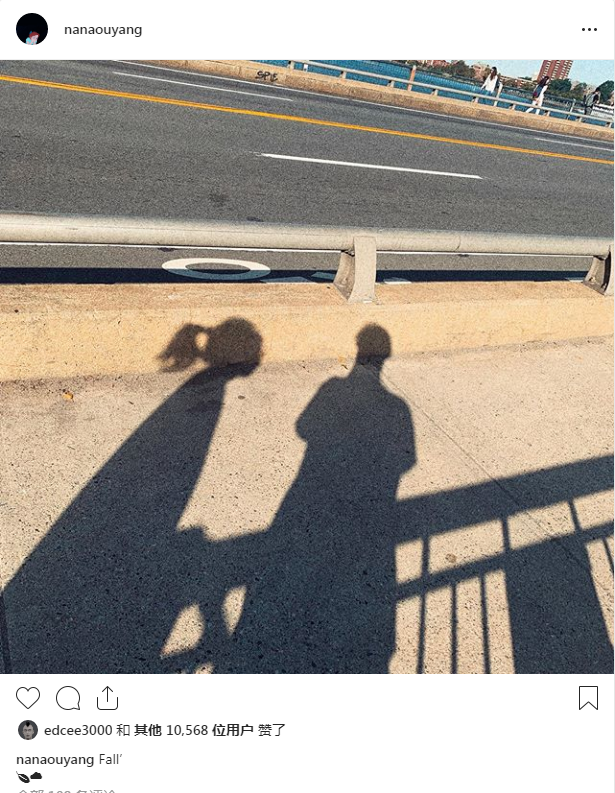The height and width of the screenshot is (793, 615).
Task: Open the shadow photo in the post
Action: click(x=307, y=366)
